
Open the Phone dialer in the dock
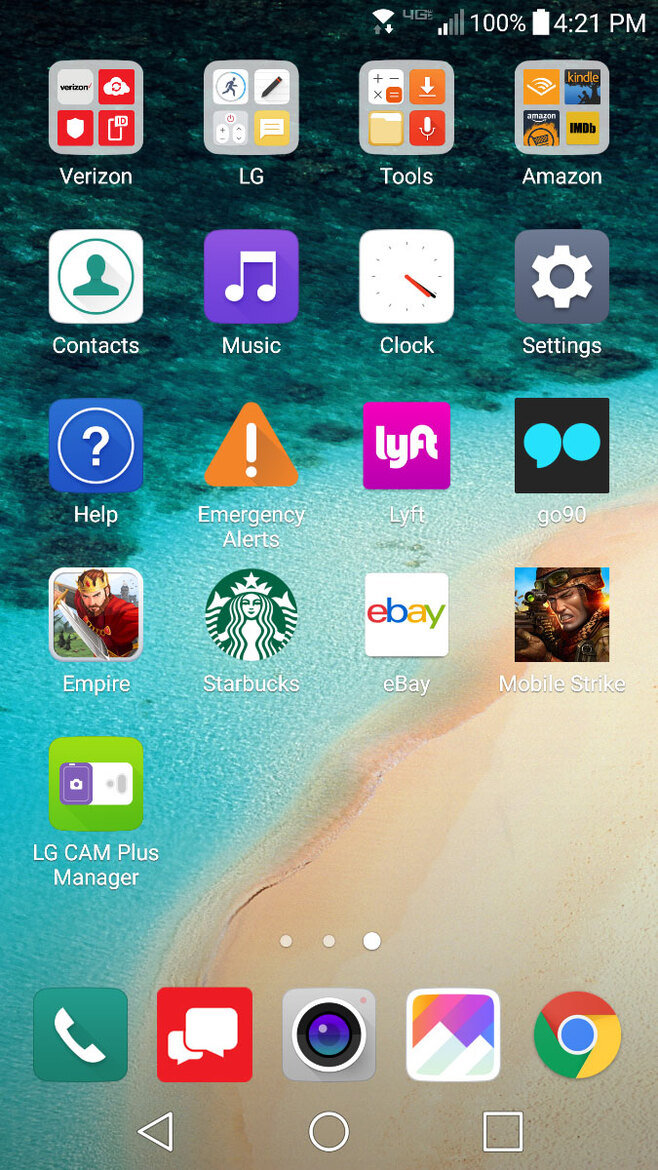80,1034
